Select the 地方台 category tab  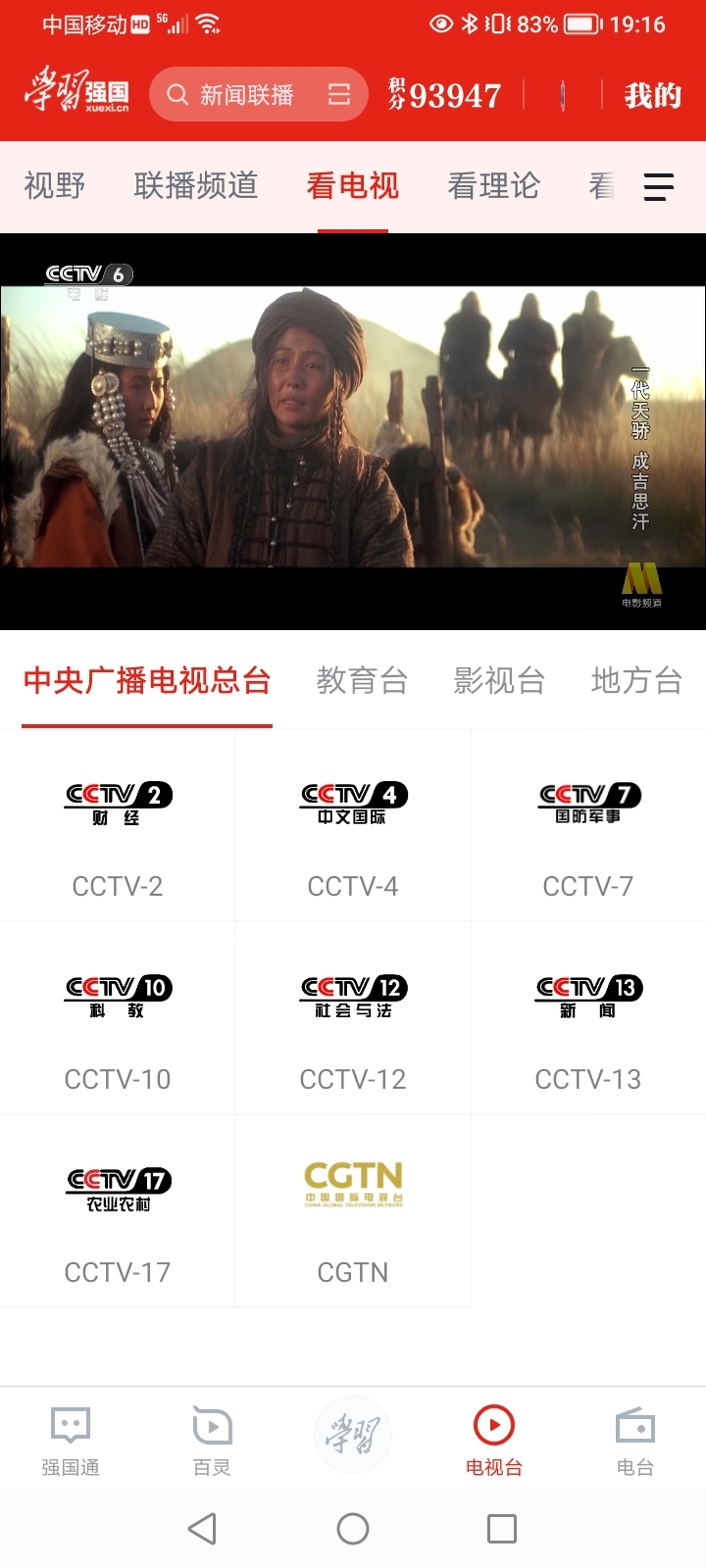pos(636,680)
